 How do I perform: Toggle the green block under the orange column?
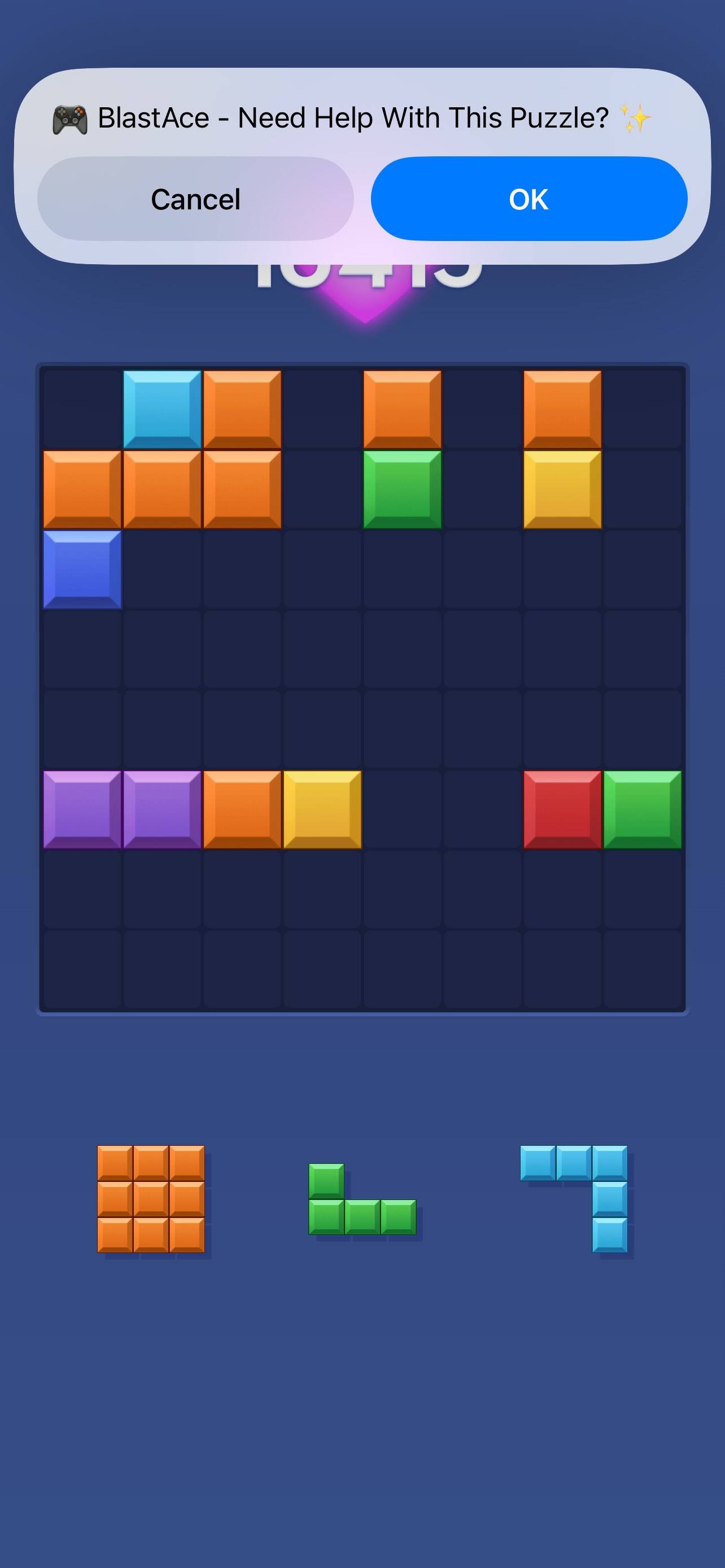click(402, 488)
